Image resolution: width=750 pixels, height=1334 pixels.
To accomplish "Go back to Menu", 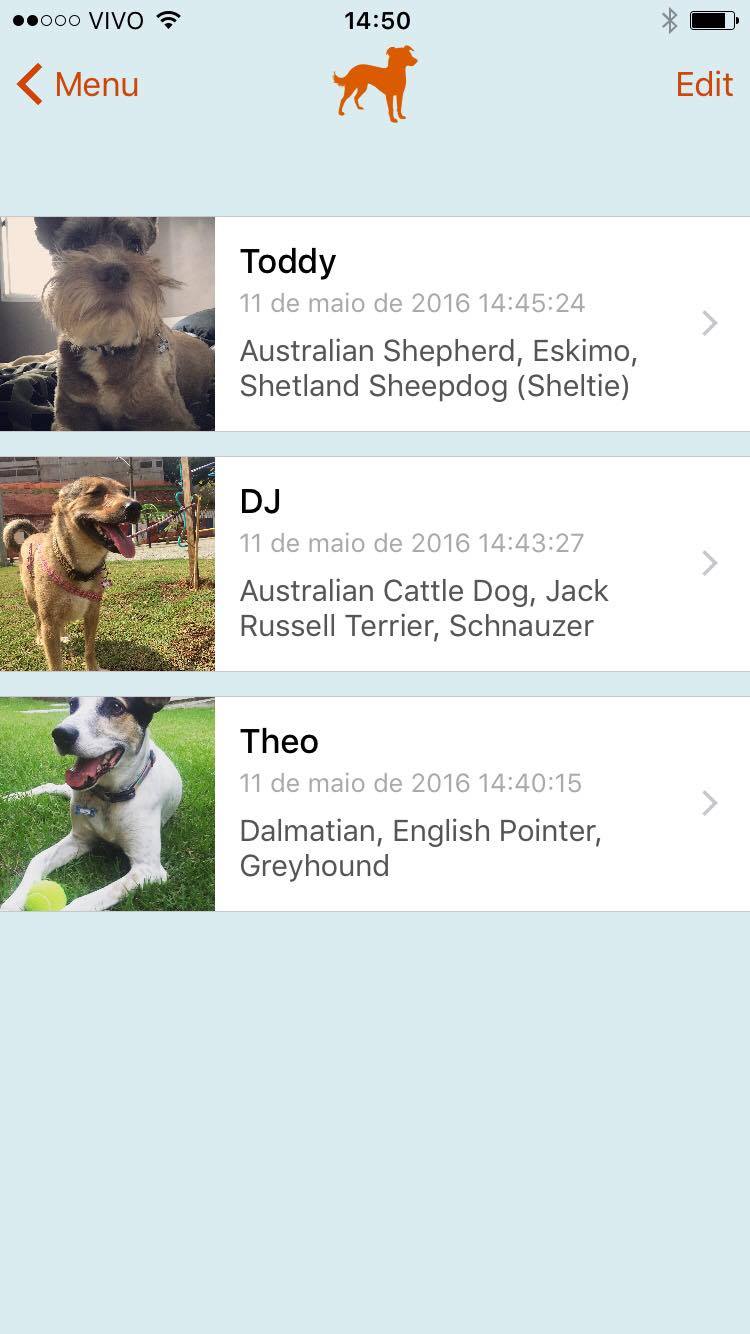I will [78, 85].
